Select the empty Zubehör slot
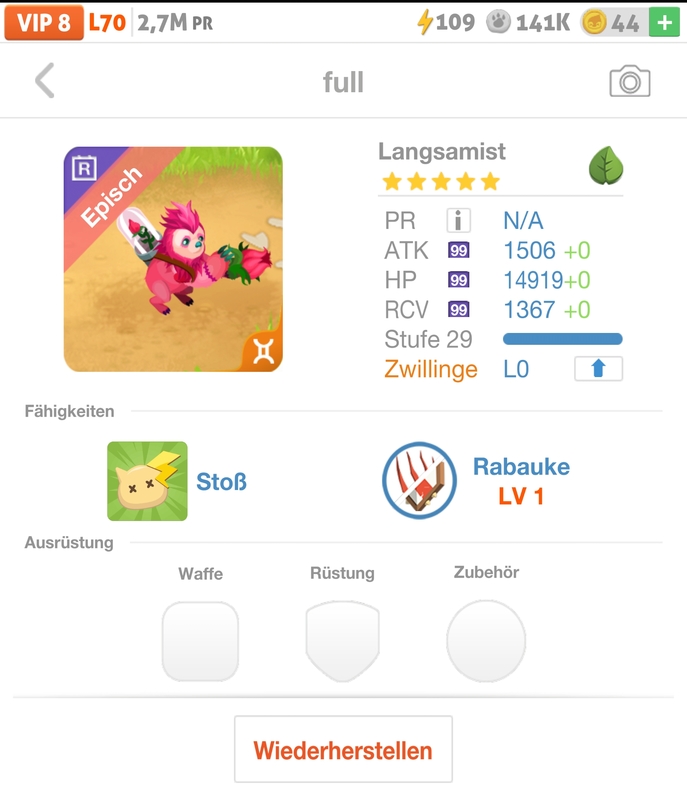This screenshot has width=687, height=800. click(x=486, y=641)
